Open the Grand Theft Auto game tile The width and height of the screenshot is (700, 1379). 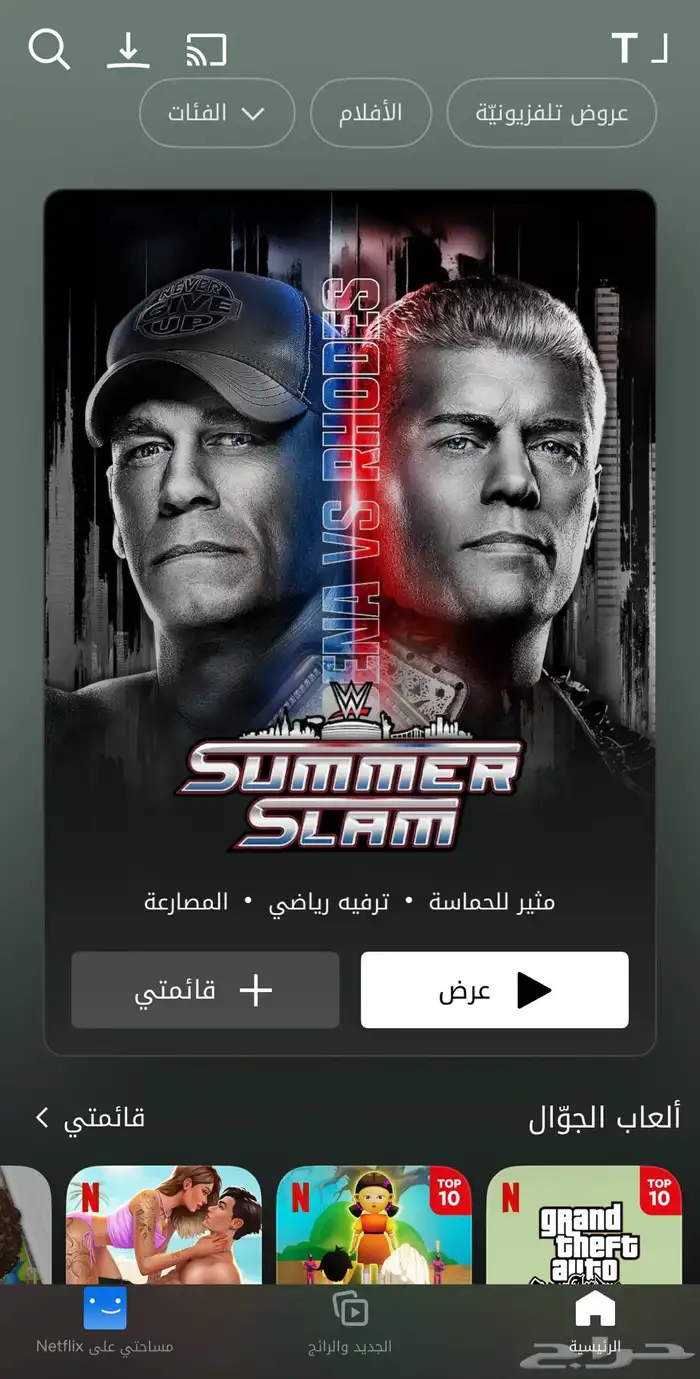[x=584, y=1226]
